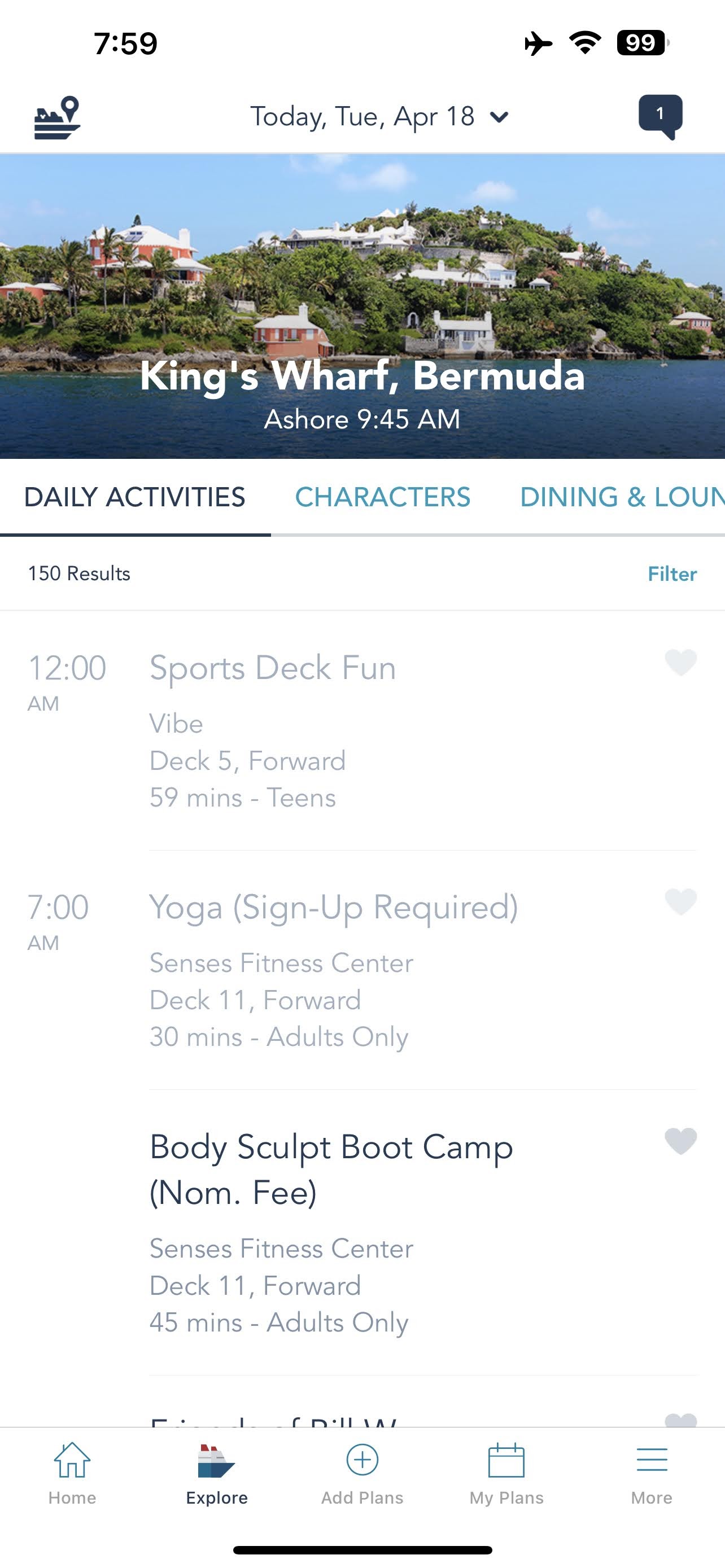Open the chat messages icon
Image resolution: width=725 pixels, height=1568 pixels.
pos(660,116)
